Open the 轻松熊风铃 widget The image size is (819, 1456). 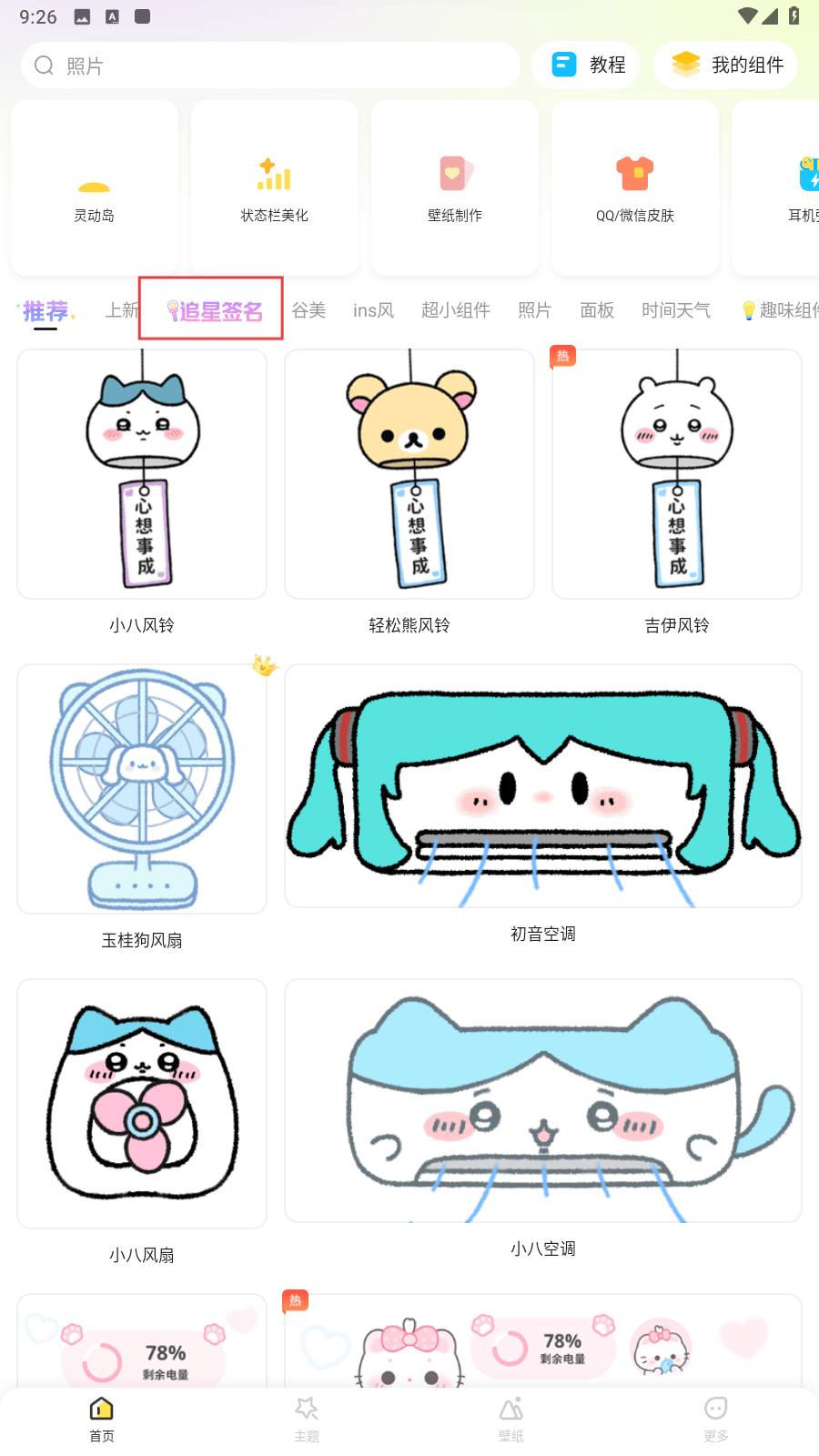click(x=409, y=475)
